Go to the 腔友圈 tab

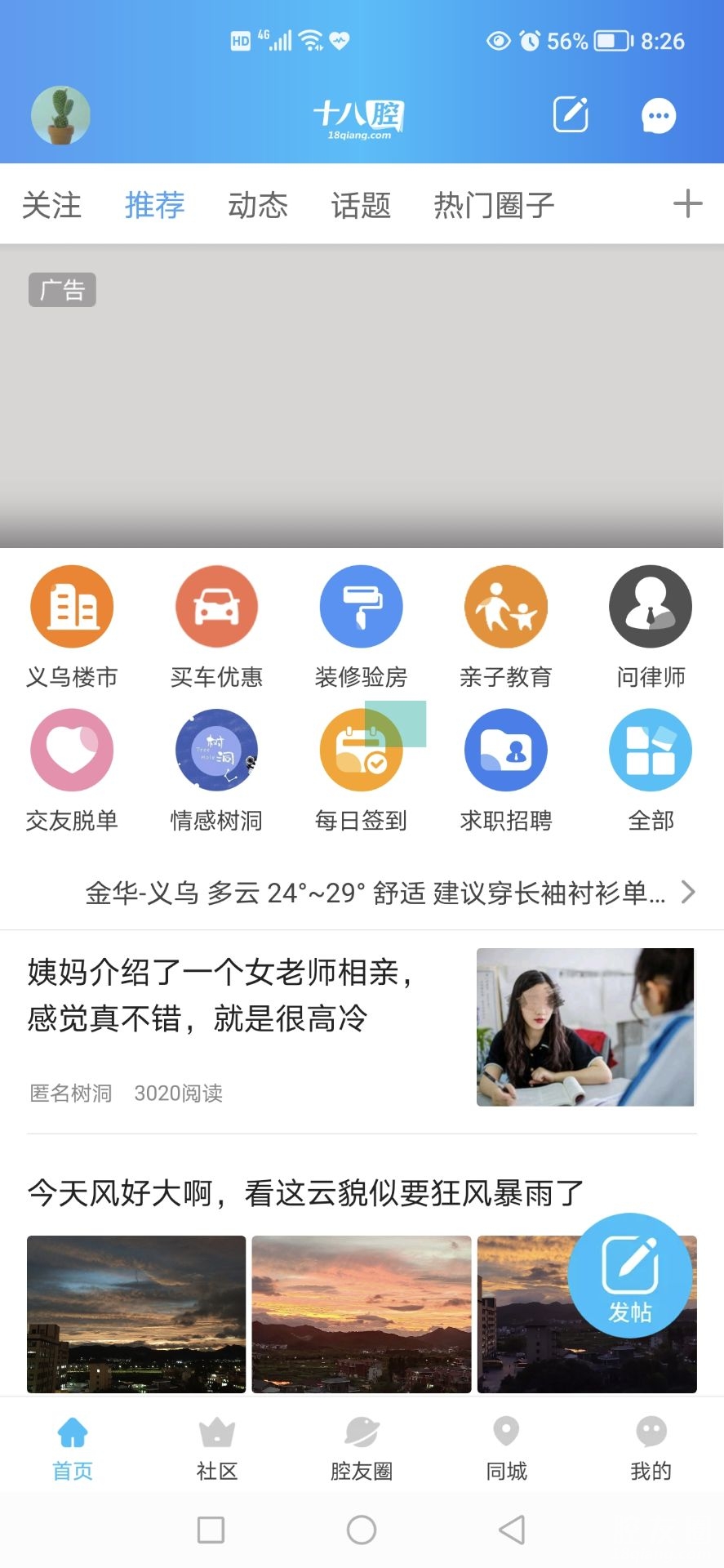362,1447
